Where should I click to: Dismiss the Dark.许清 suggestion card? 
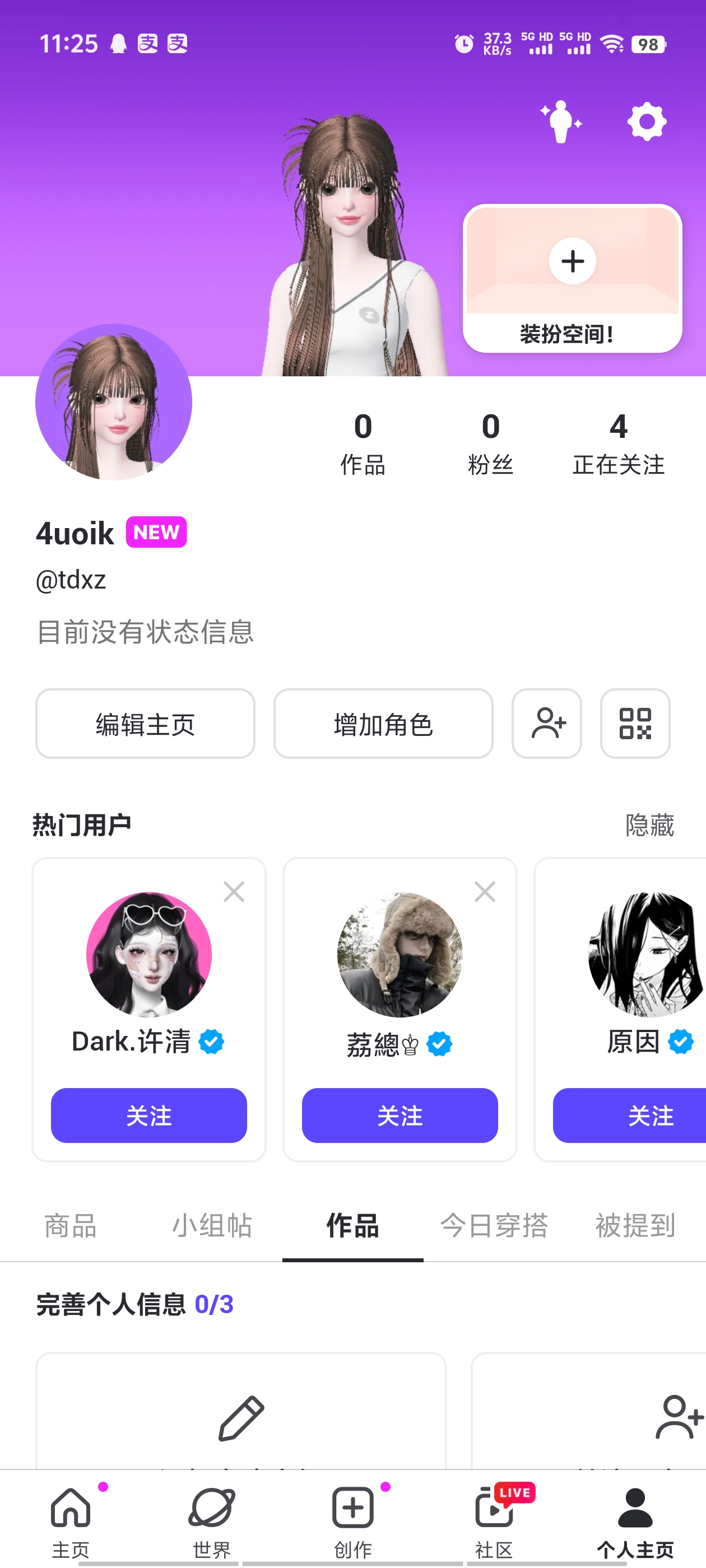[x=234, y=892]
